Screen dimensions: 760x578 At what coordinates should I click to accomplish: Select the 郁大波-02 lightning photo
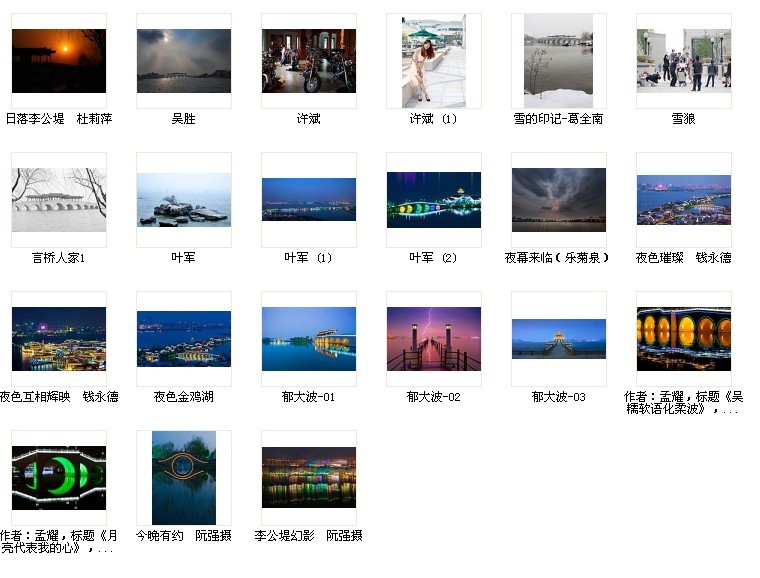pos(434,339)
